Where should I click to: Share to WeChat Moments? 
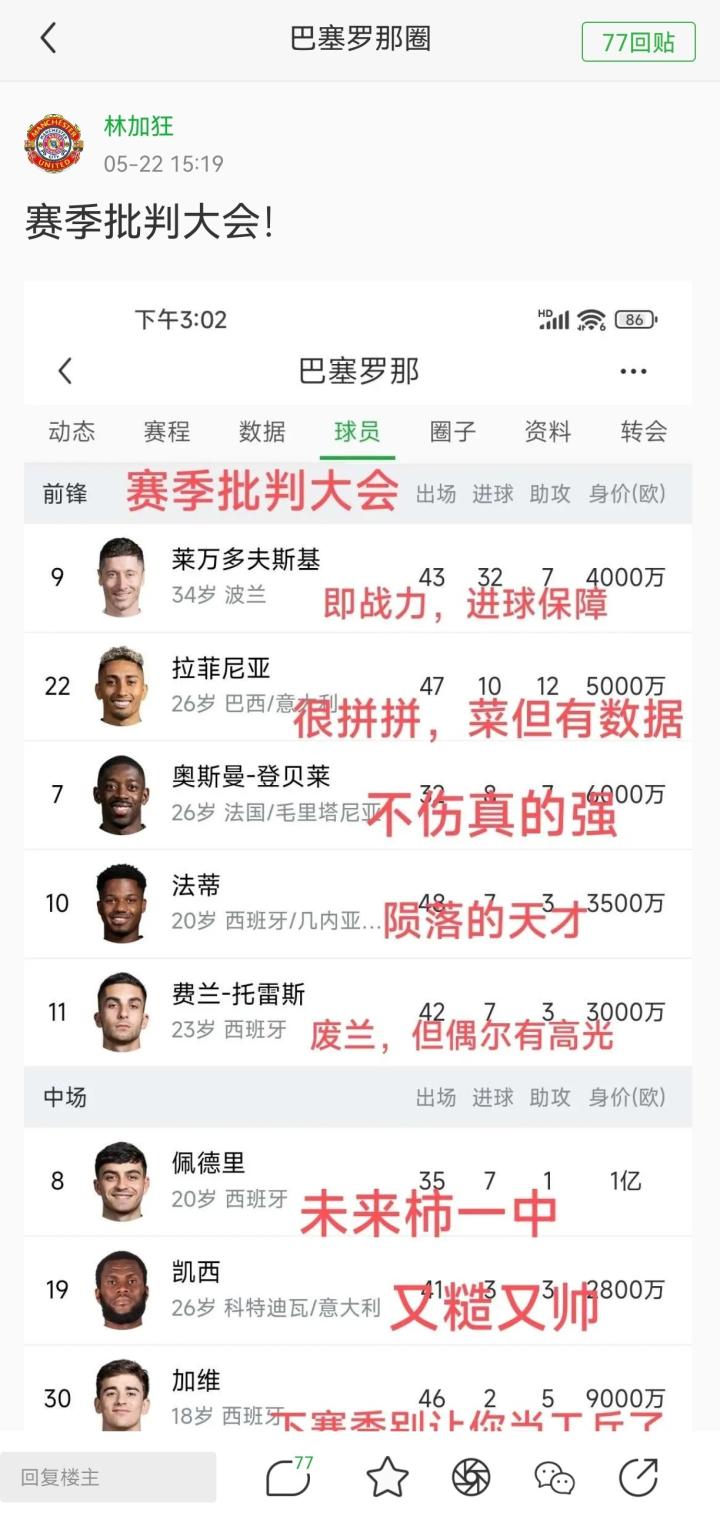[470, 1477]
